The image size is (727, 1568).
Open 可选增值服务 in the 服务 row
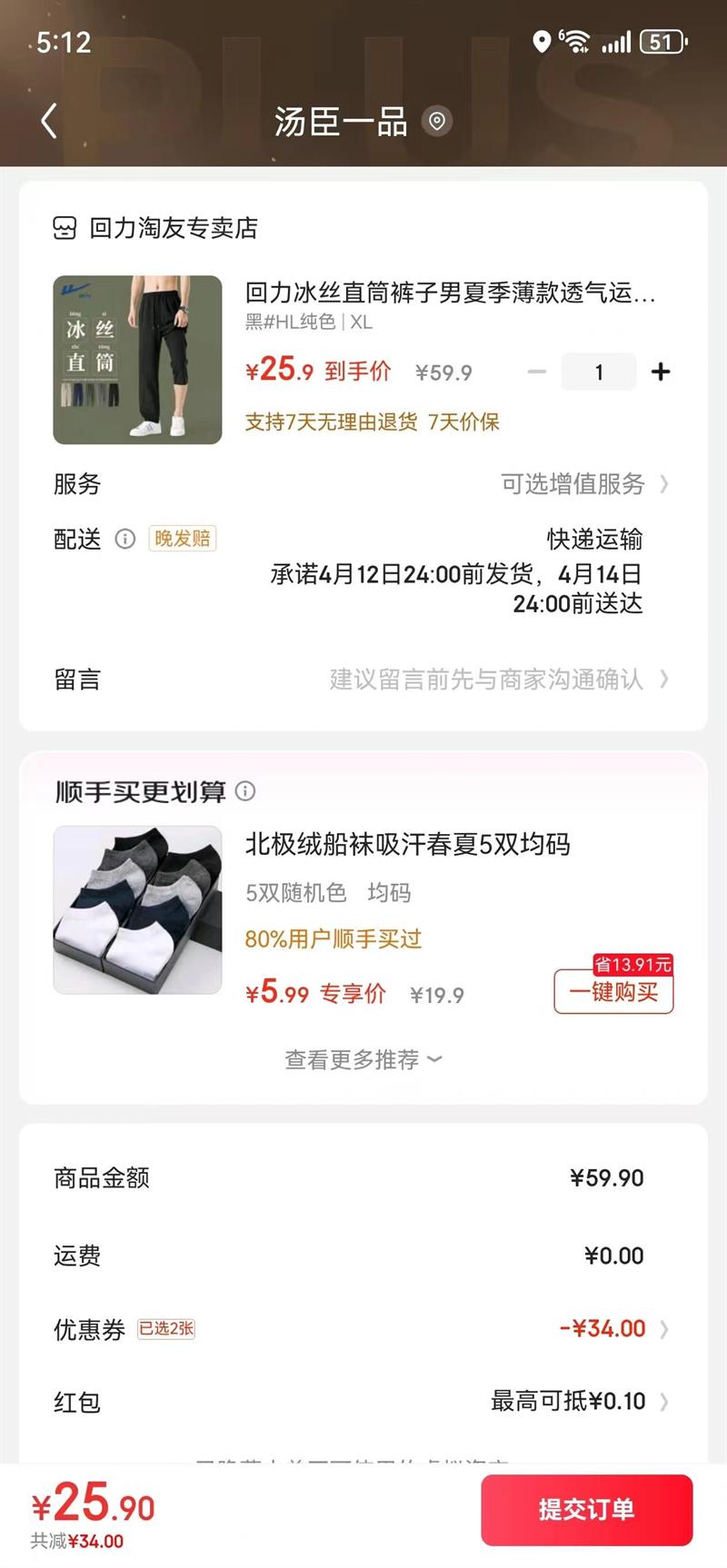coord(584,484)
